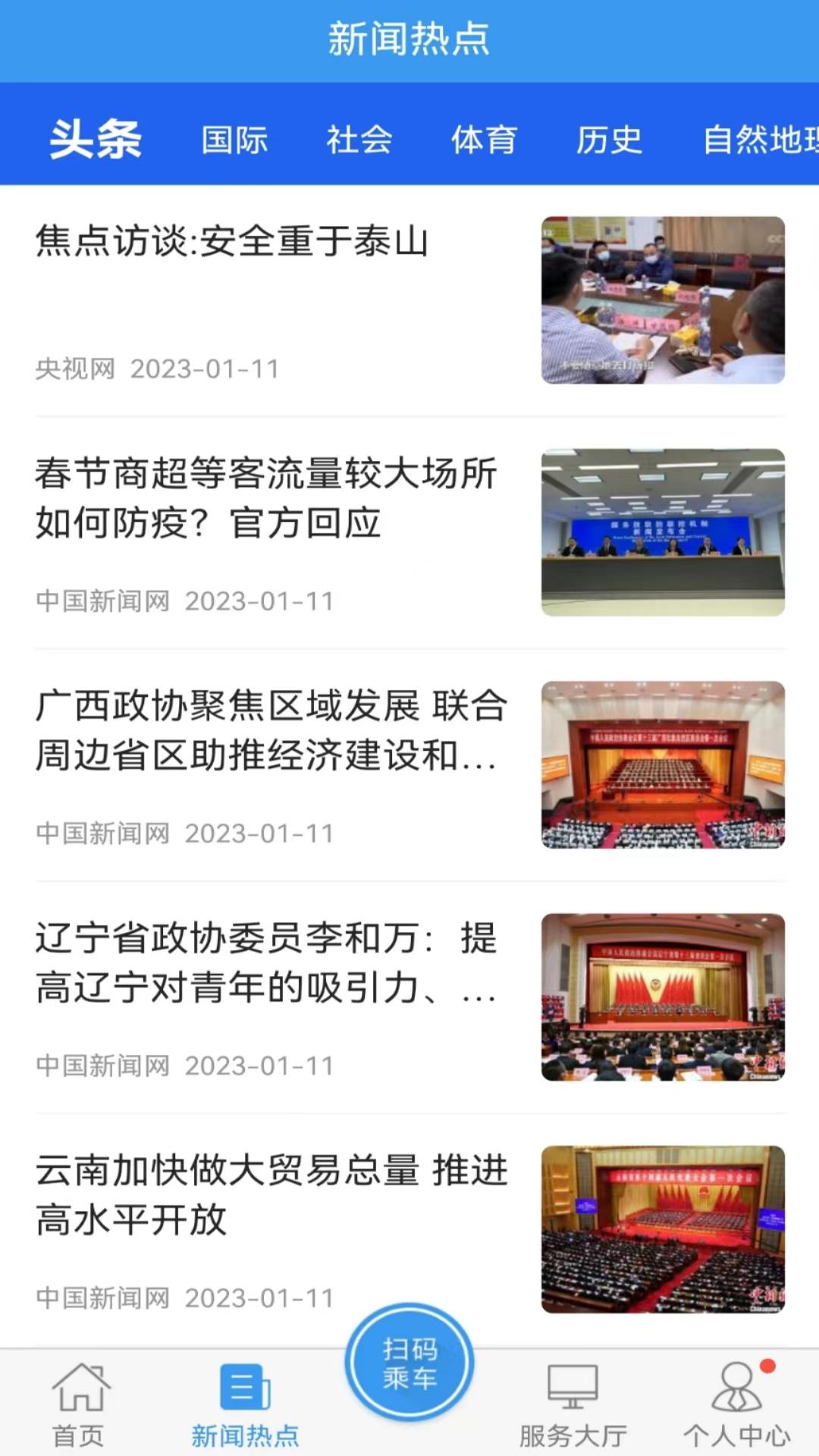
Task: Stay on the 头条 headlines tab
Action: 94,139
